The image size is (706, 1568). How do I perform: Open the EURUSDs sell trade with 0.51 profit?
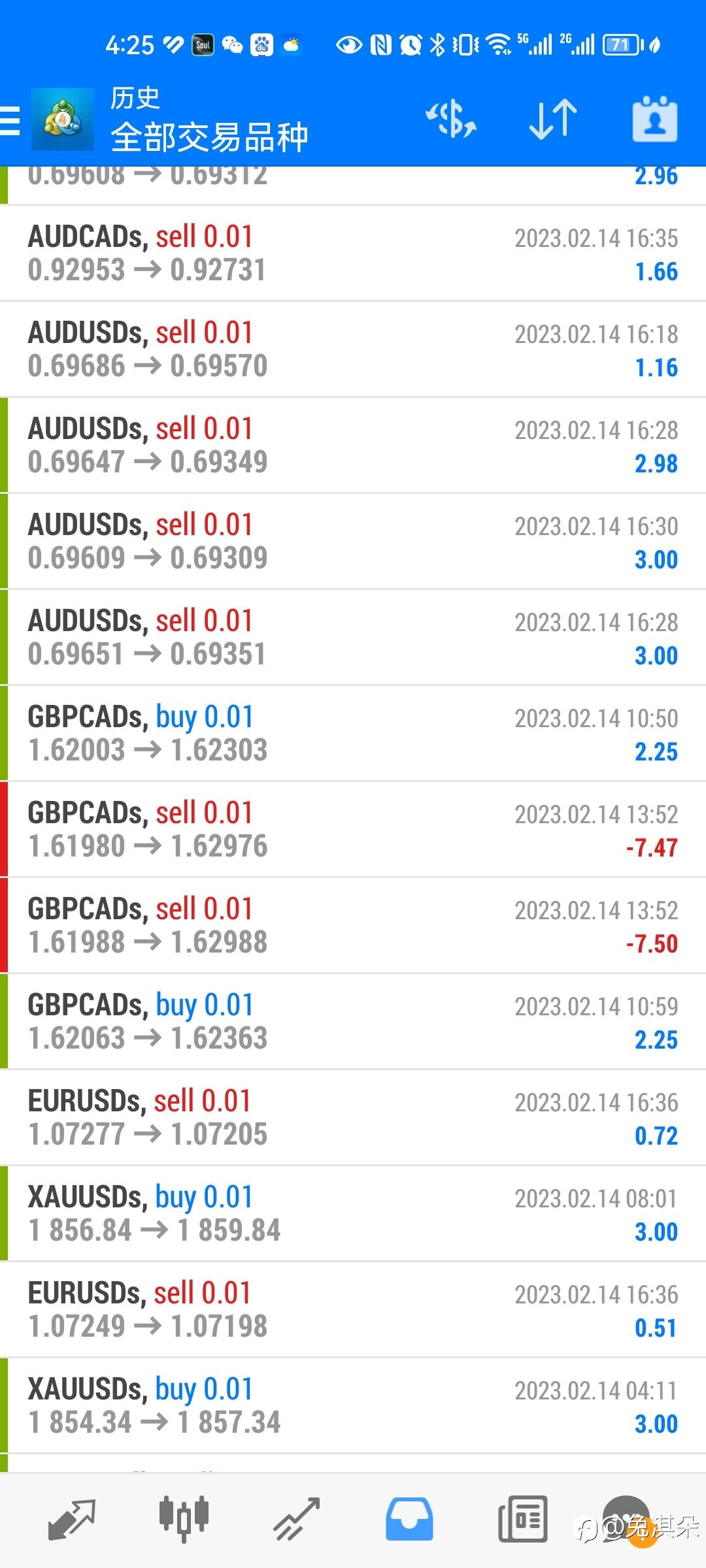coord(353,1310)
